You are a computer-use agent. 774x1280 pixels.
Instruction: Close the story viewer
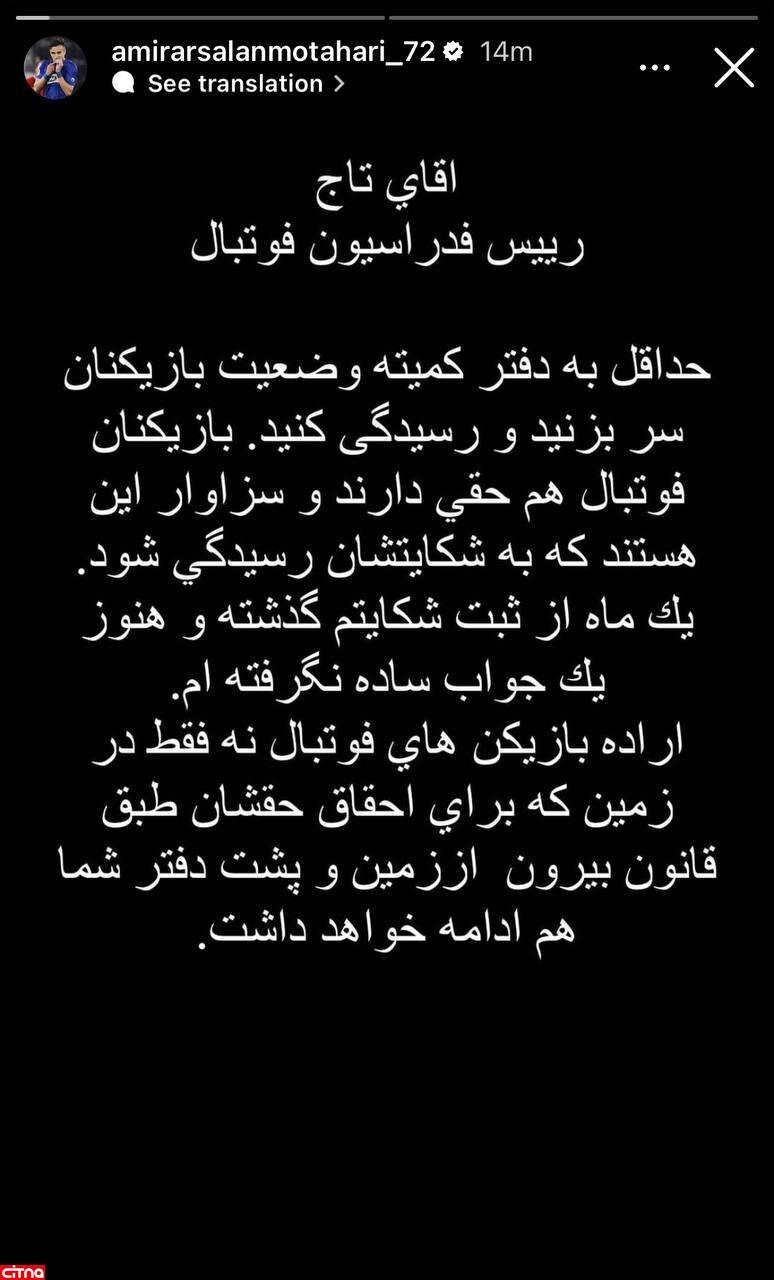coord(734,68)
